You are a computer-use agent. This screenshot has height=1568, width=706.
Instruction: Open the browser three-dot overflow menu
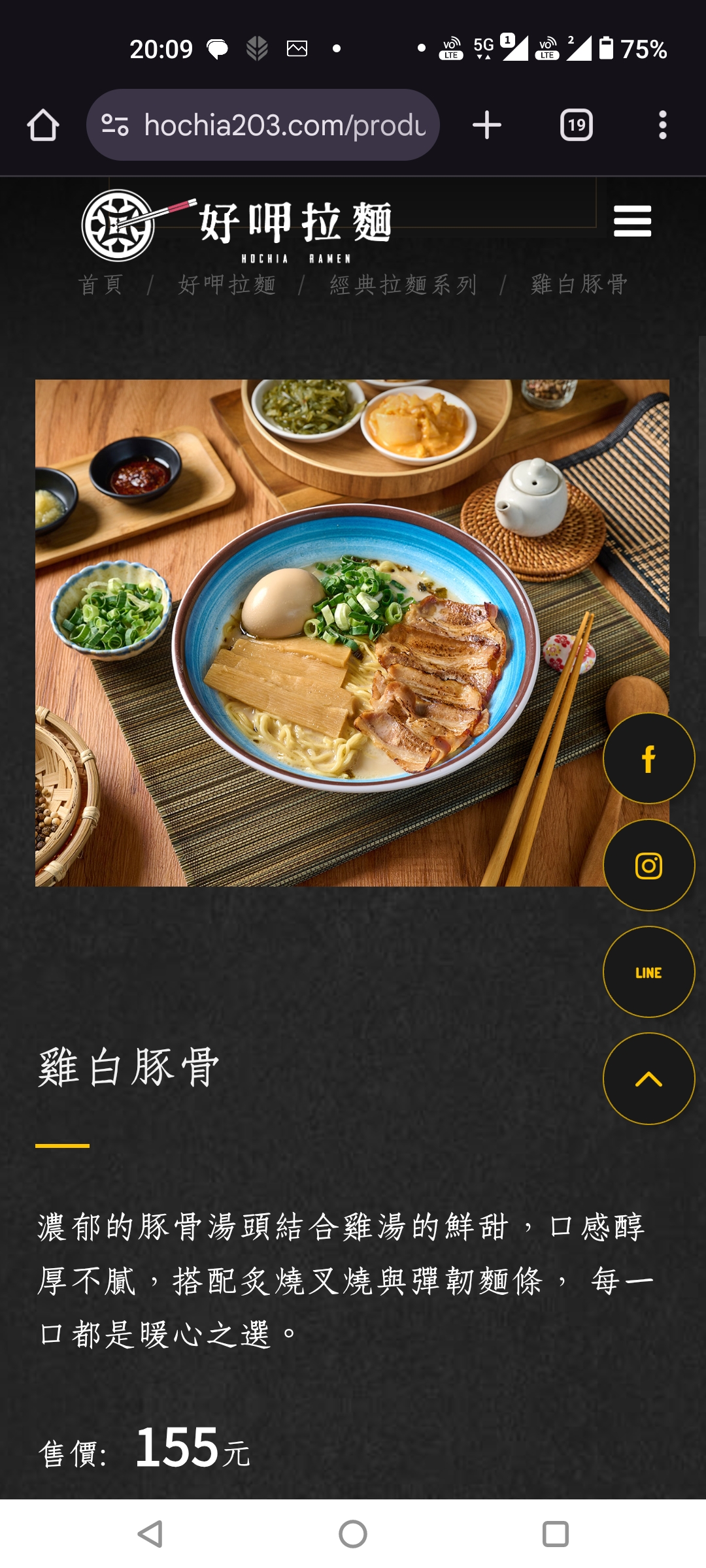pyautogui.click(x=663, y=125)
